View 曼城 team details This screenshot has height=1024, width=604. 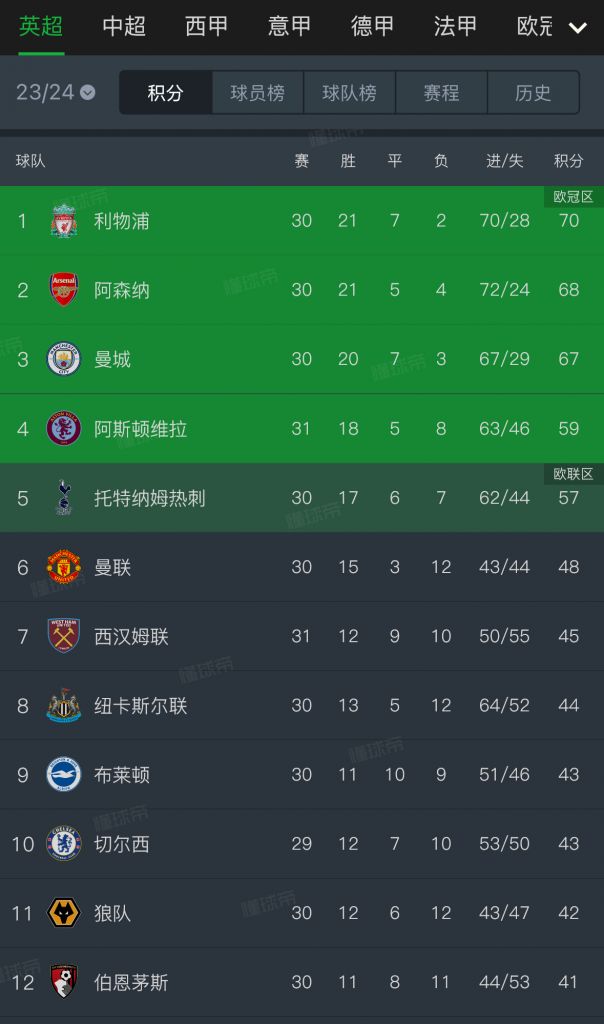302,359
